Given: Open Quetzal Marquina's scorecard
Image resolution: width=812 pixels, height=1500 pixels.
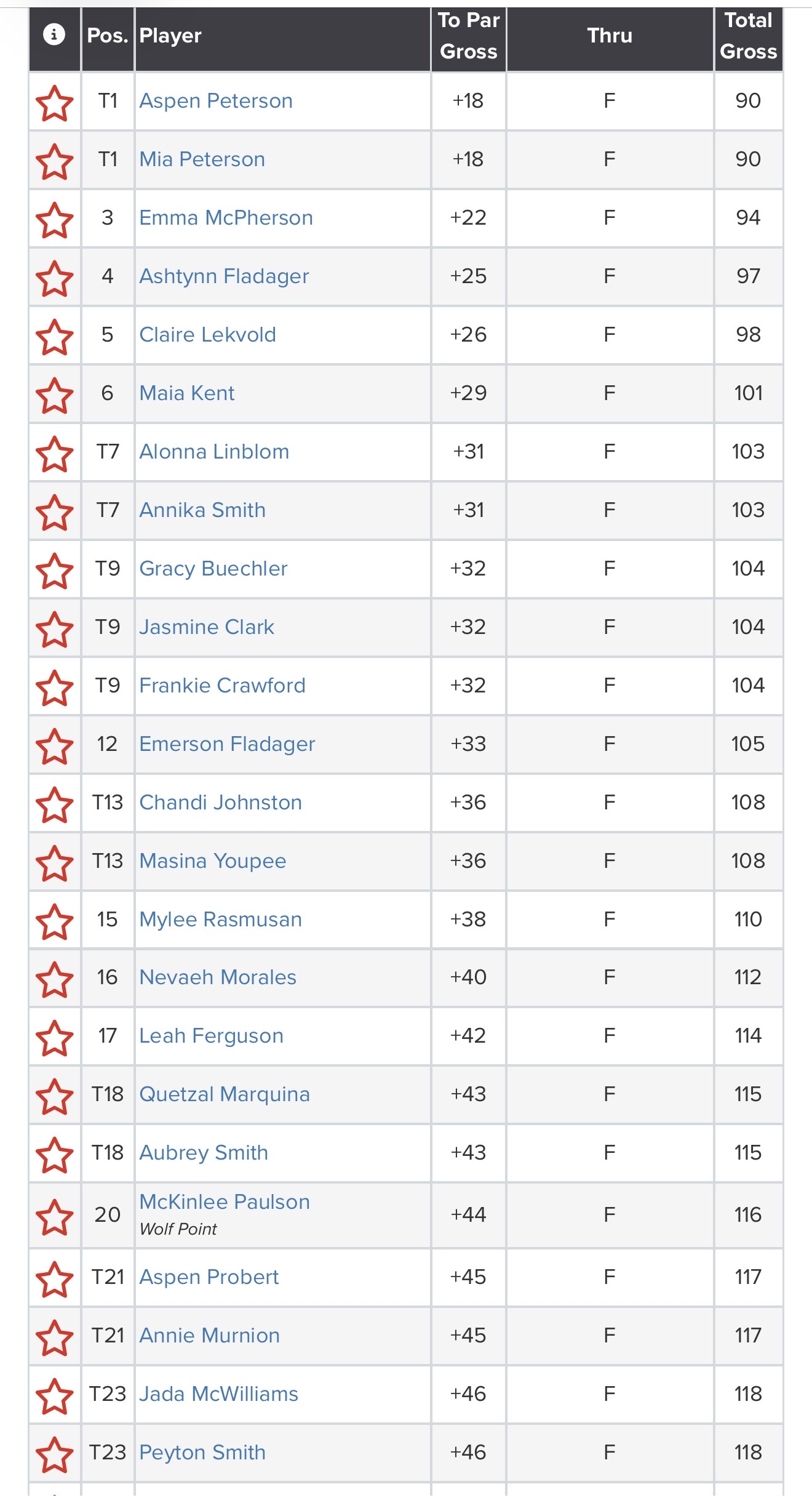Looking at the screenshot, I should (x=225, y=1094).
